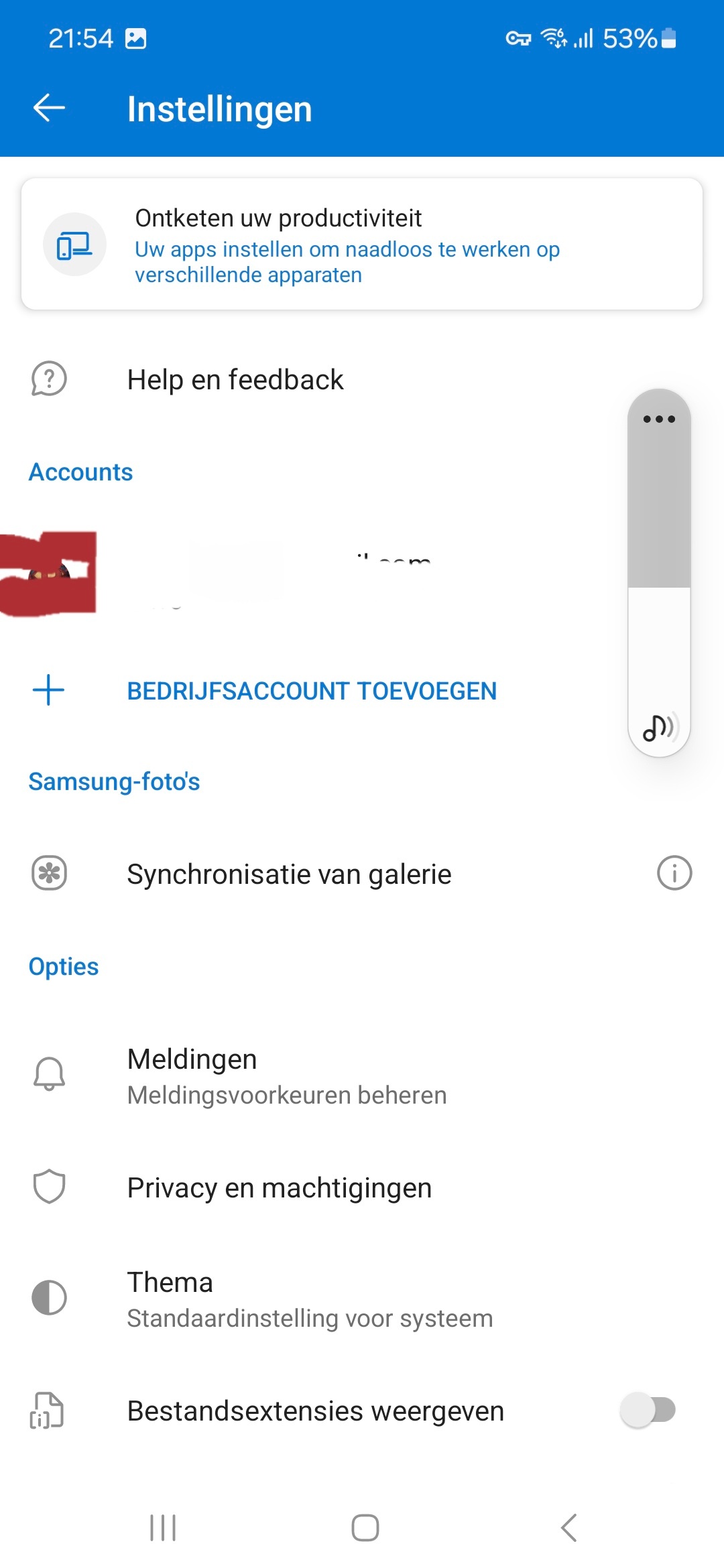Open the recent apps view

pyautogui.click(x=163, y=1528)
